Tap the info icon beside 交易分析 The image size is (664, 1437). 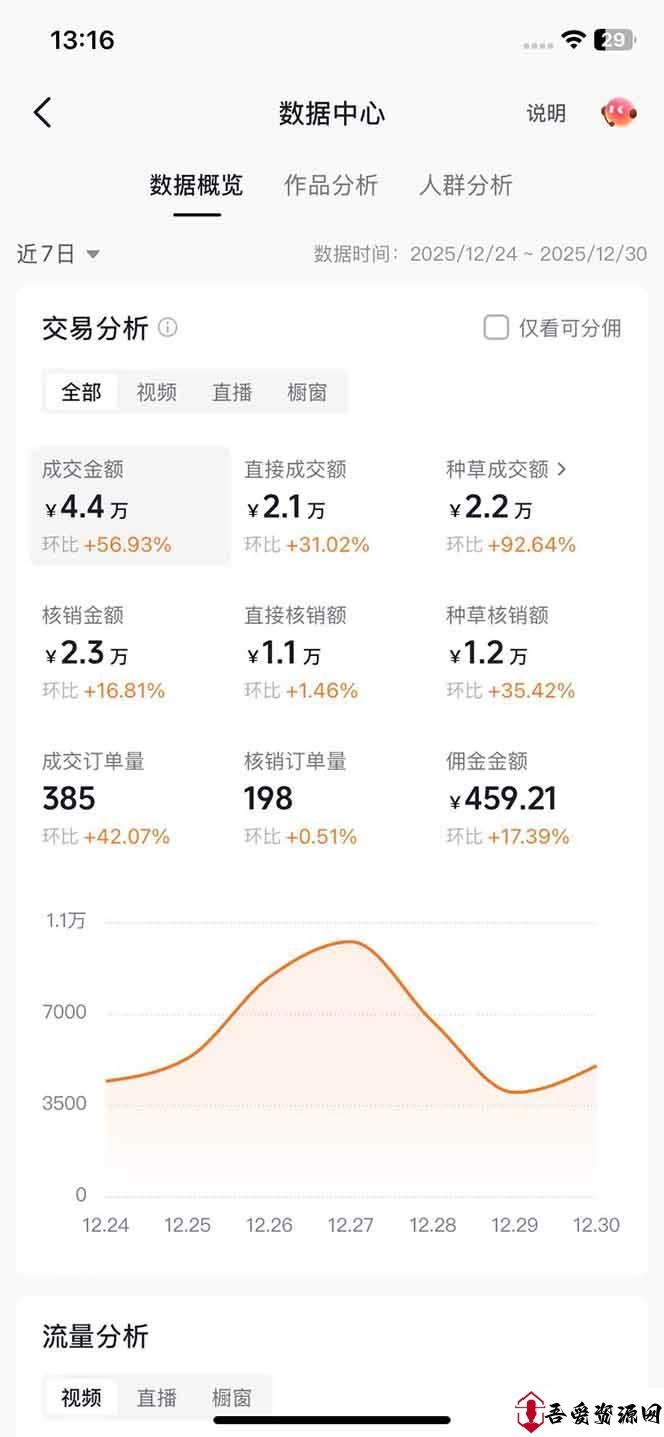click(168, 327)
